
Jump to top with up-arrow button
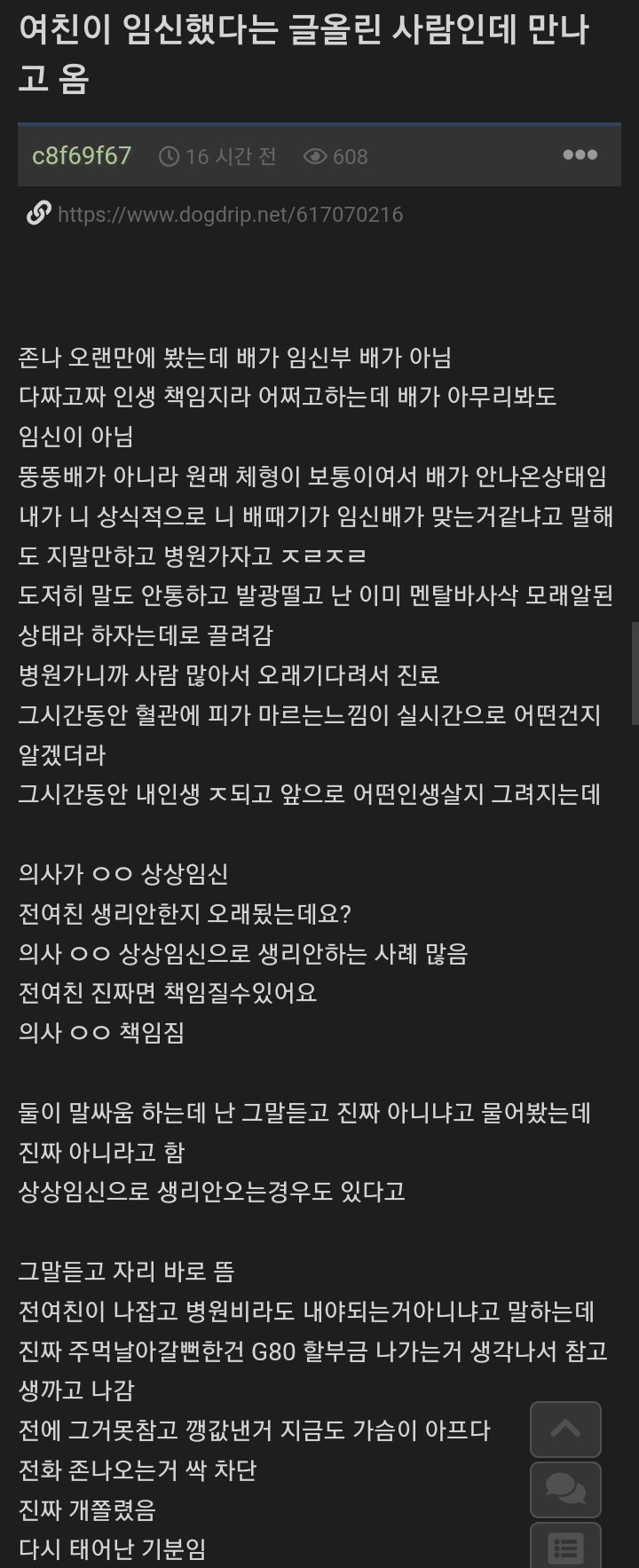point(565,1430)
